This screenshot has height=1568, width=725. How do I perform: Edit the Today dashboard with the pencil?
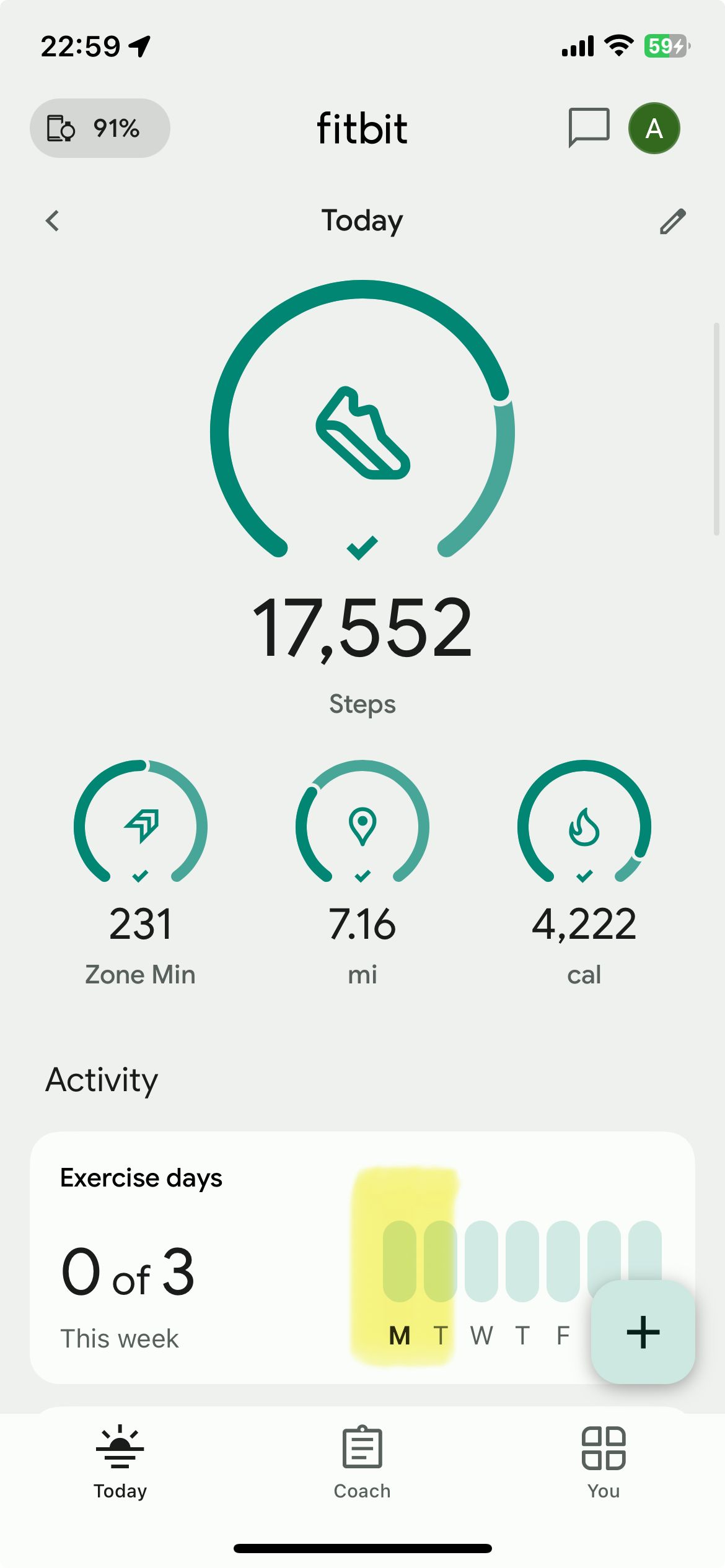tap(672, 221)
